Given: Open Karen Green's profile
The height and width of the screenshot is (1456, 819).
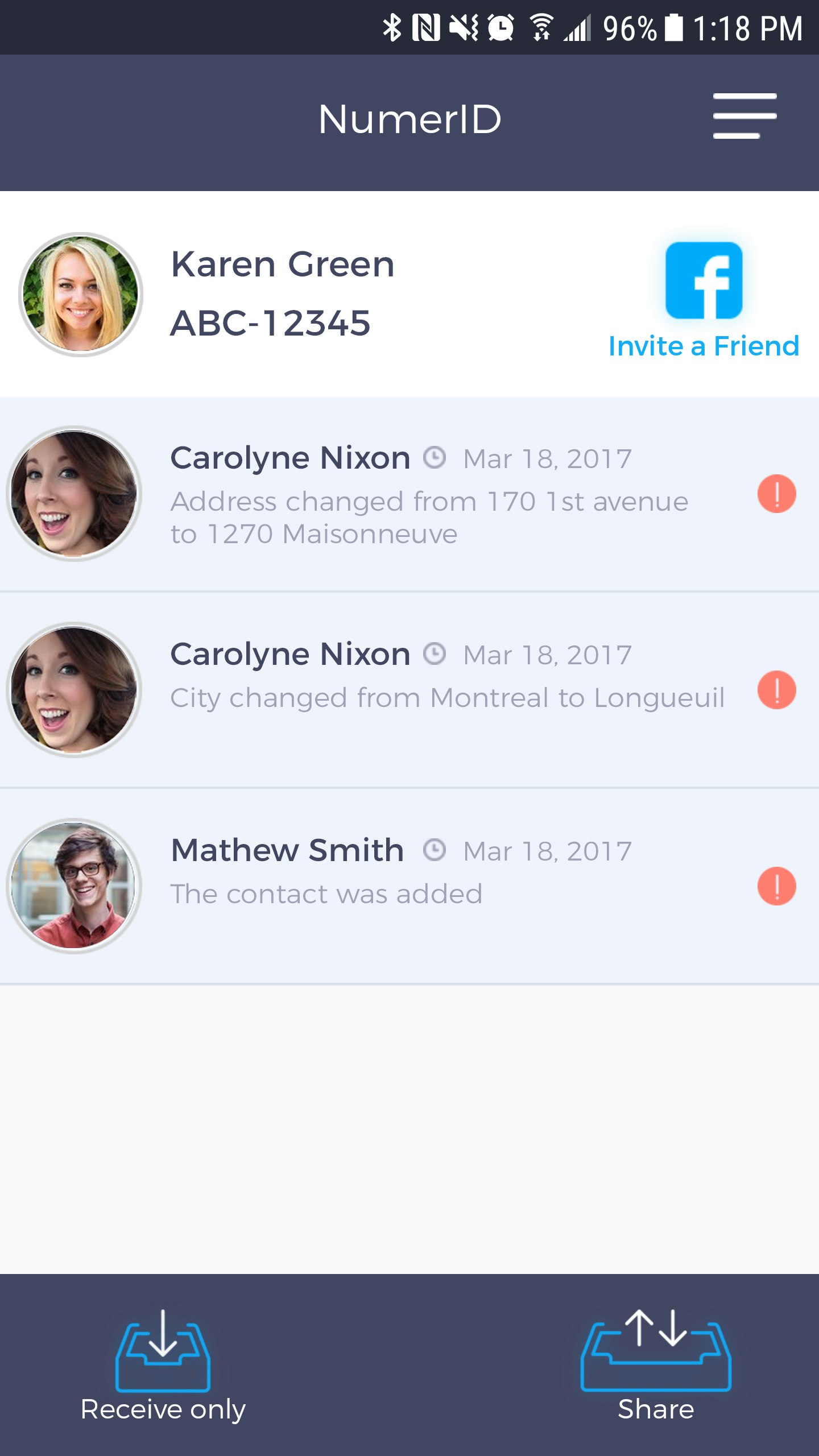Looking at the screenshot, I should coord(283,293).
